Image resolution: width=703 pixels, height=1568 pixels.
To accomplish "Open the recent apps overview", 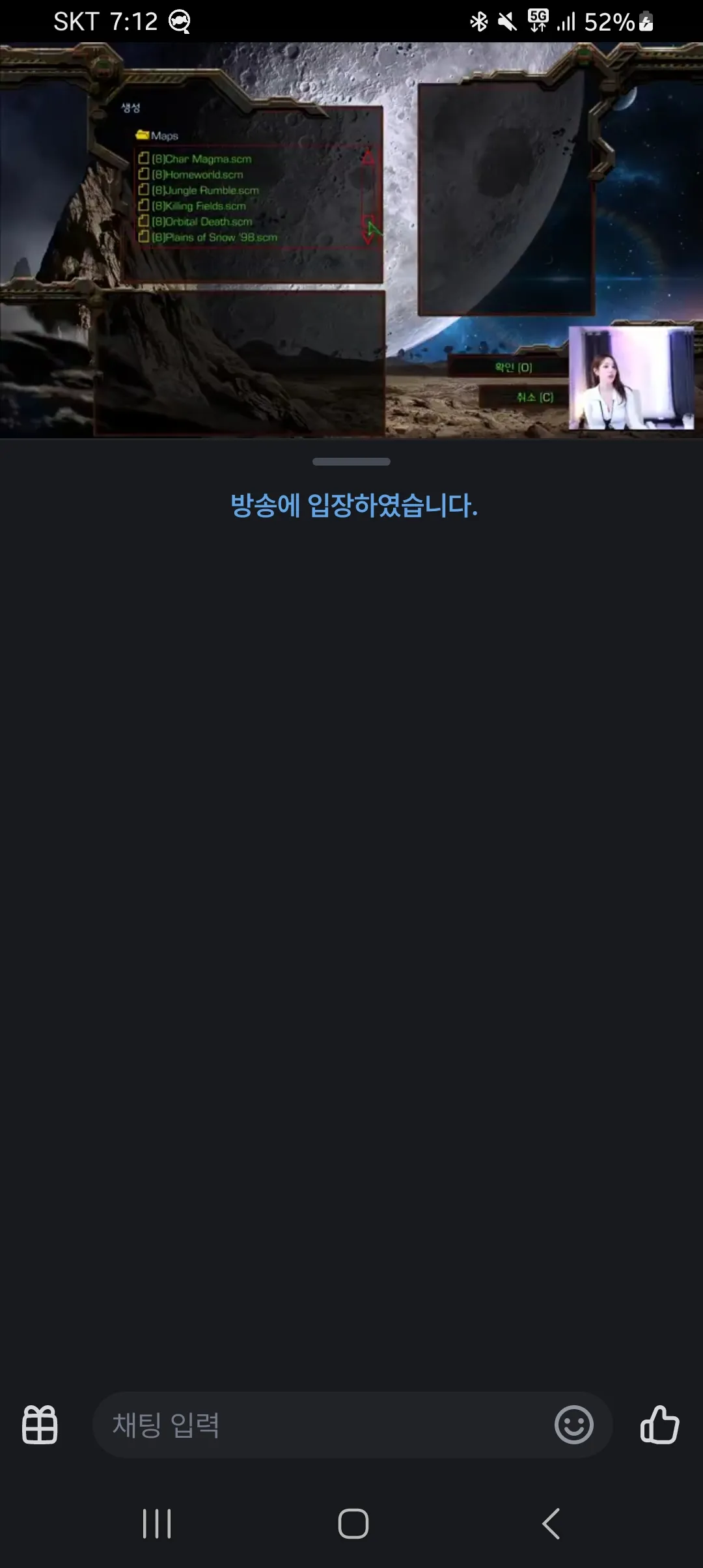I will coord(157,1524).
